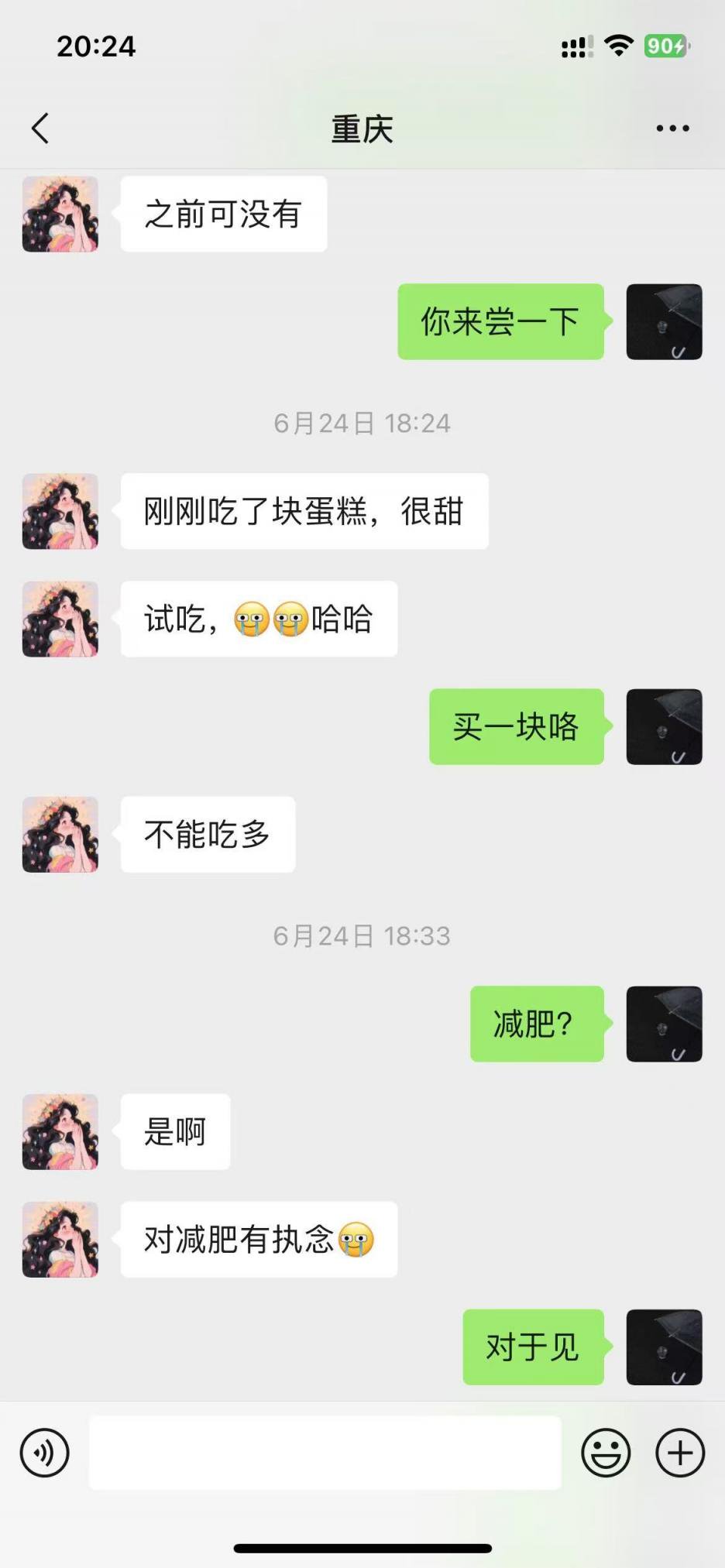Focus the message text field
Image resolution: width=725 pixels, height=1568 pixels.
pyautogui.click(x=325, y=1453)
